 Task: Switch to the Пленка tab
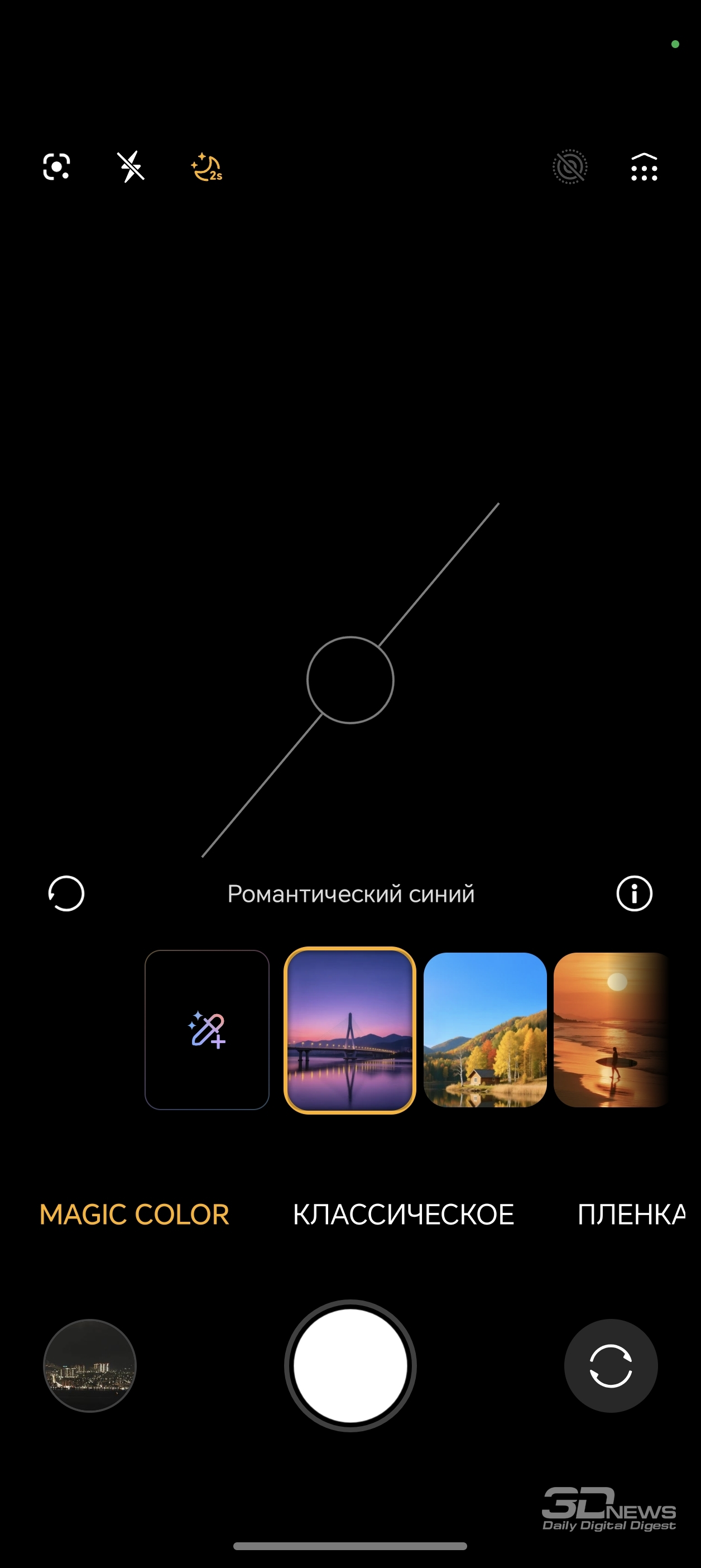click(x=631, y=1215)
